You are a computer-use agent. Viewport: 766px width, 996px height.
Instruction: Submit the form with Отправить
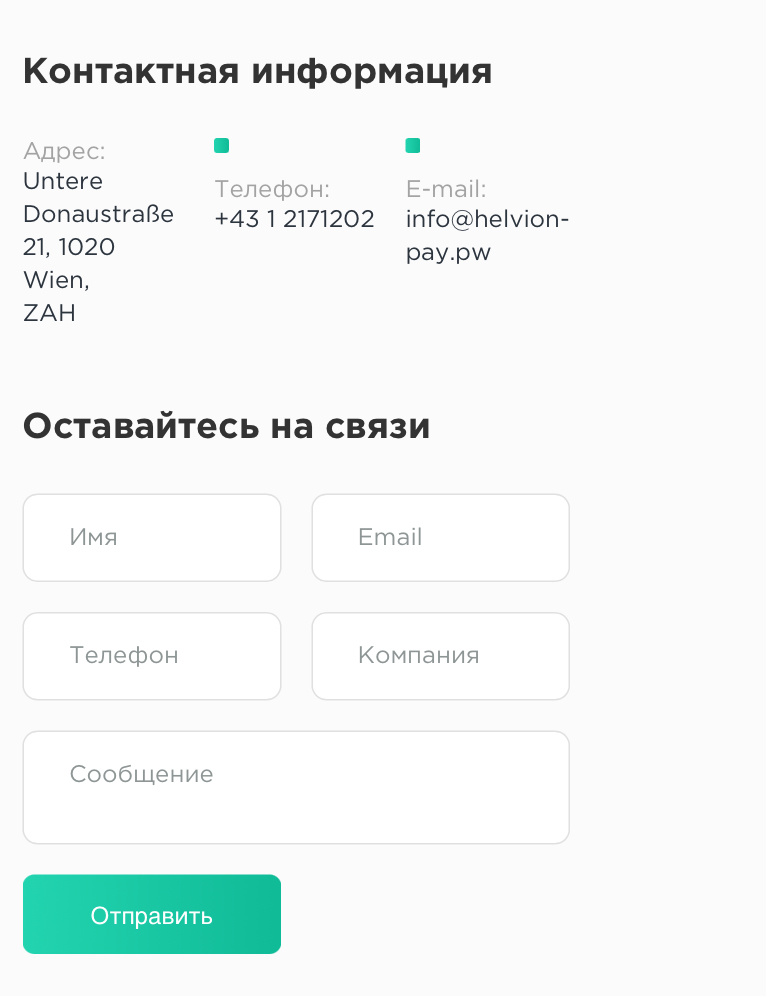(152, 915)
